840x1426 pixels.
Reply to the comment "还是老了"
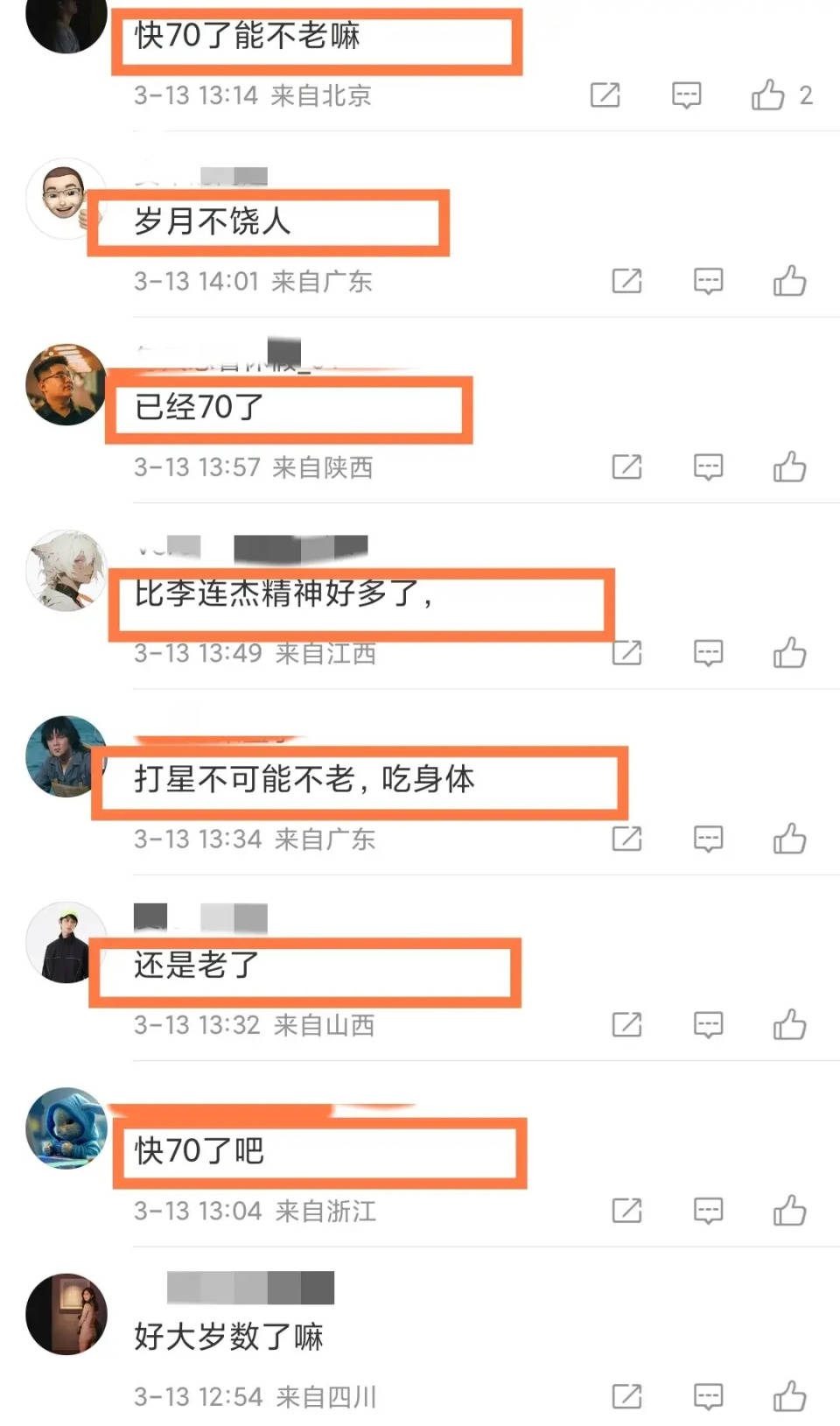(708, 1024)
